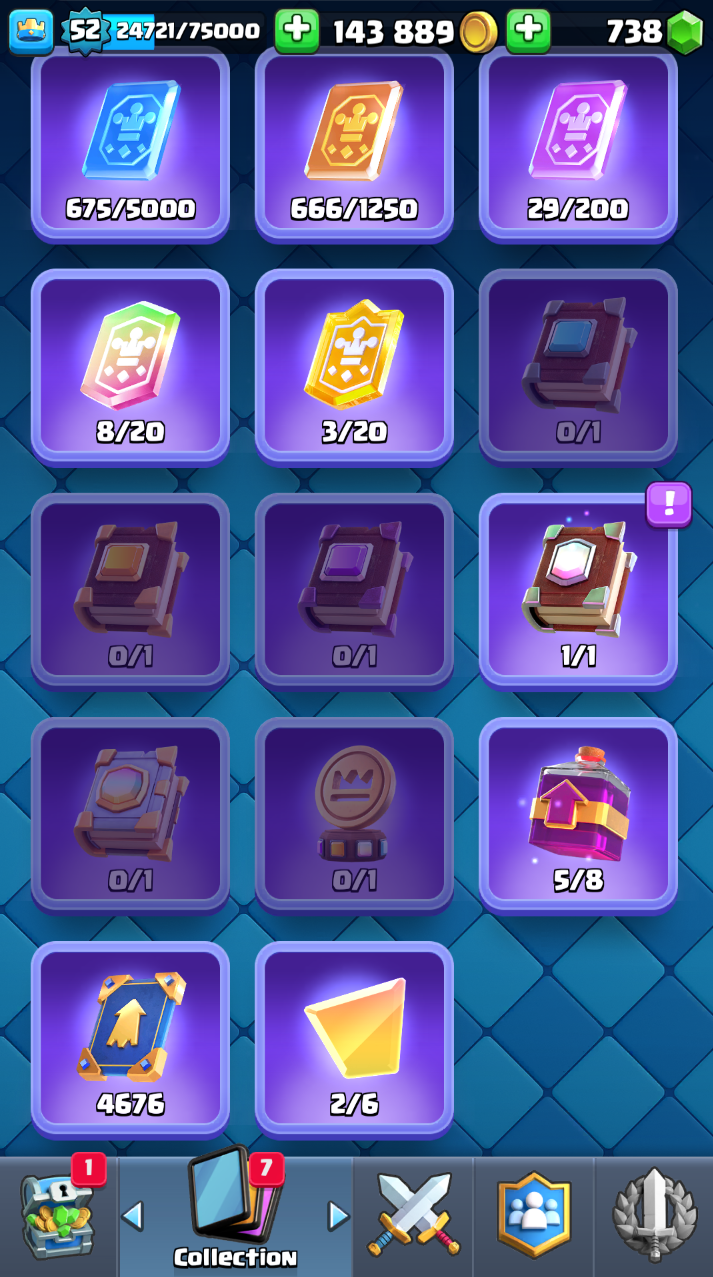Tap the golden champion wild card 3/20

(354, 366)
